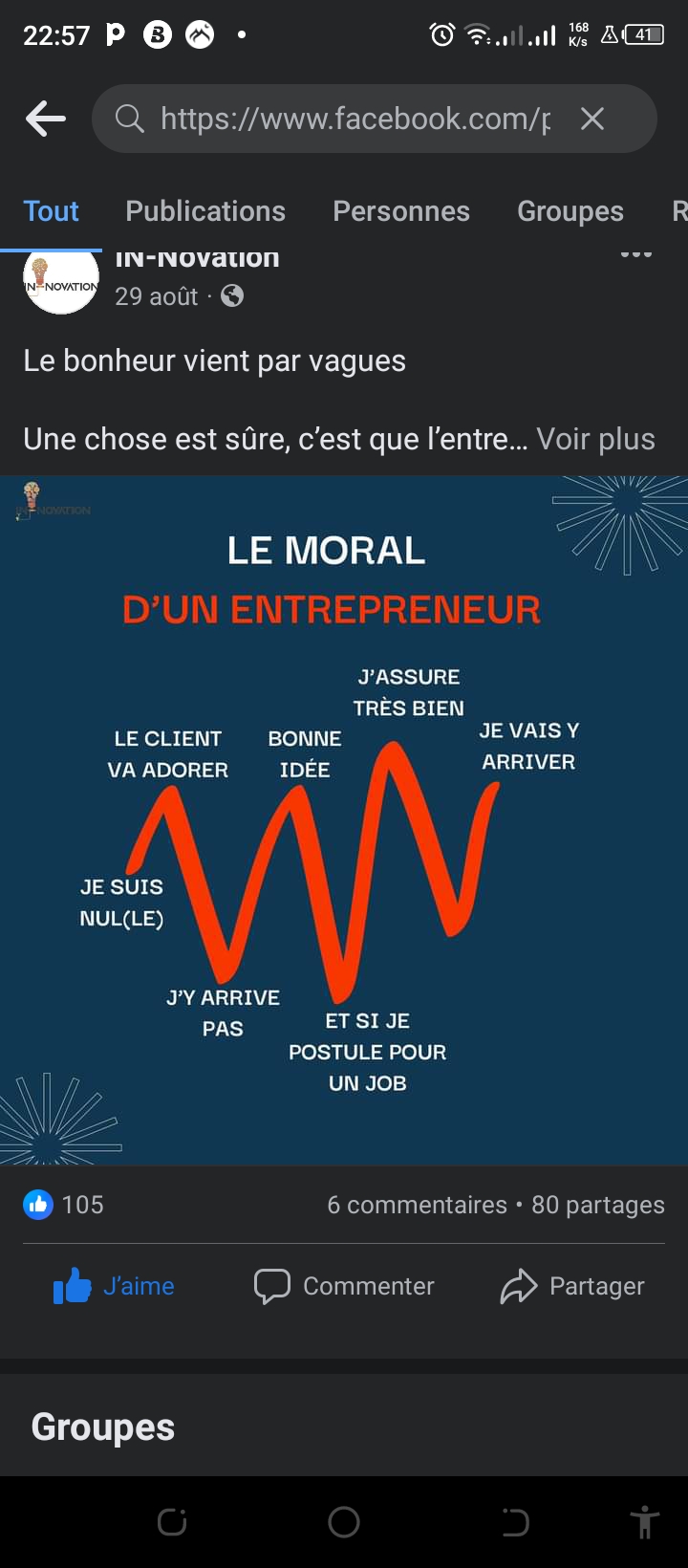Viewport: 688px width, 1568px height.
Task: Clear the search field text
Action: tap(592, 119)
